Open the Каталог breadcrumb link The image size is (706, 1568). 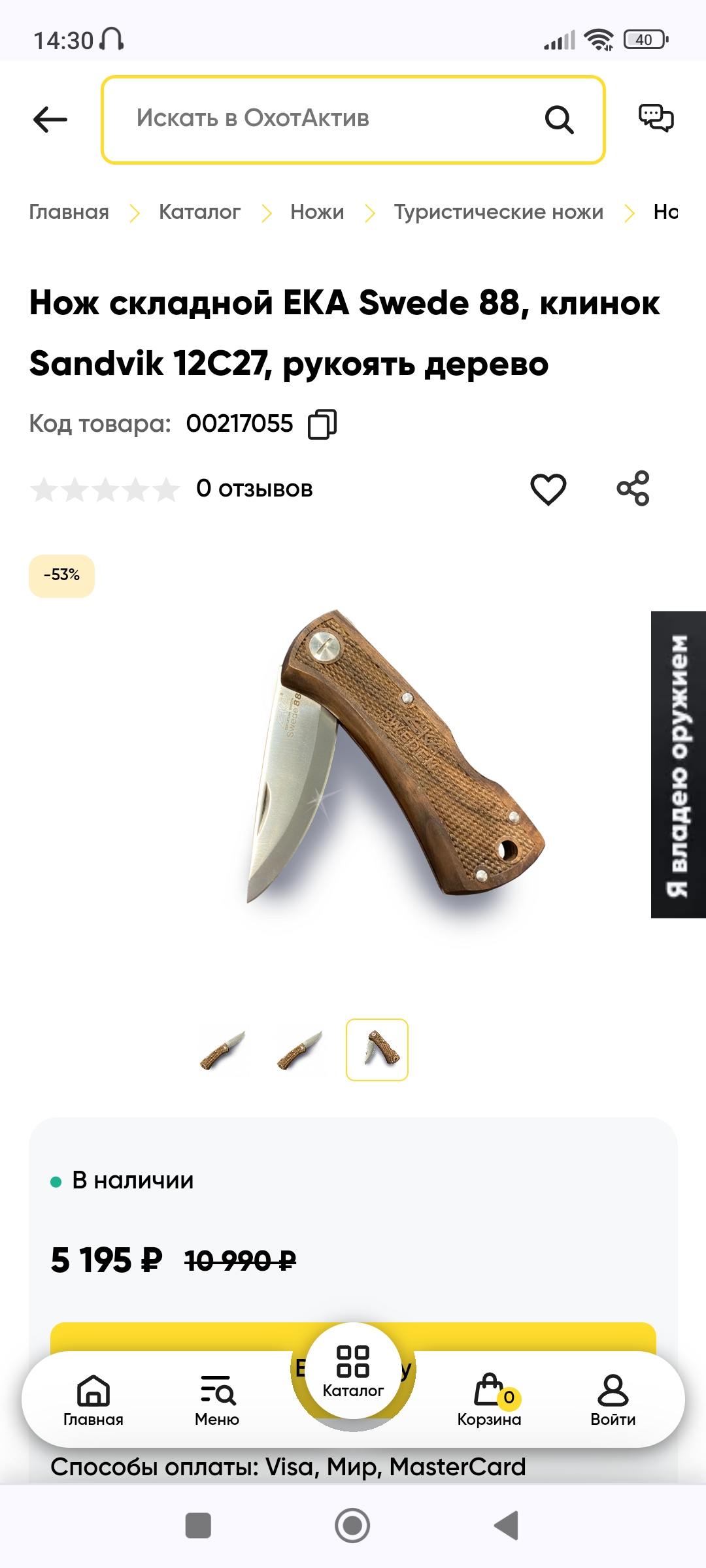[x=199, y=212]
